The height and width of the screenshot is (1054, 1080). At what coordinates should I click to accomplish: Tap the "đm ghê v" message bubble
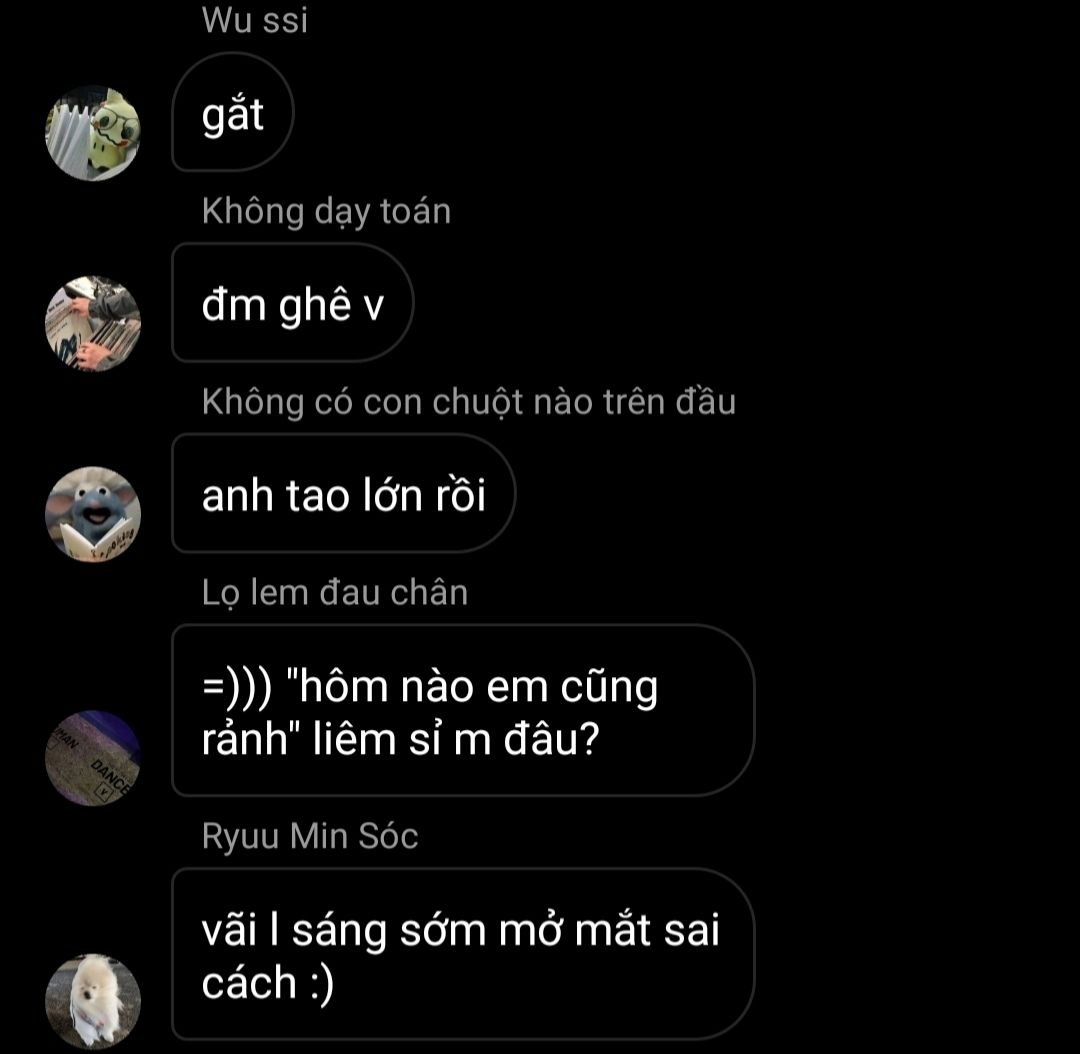pos(292,303)
